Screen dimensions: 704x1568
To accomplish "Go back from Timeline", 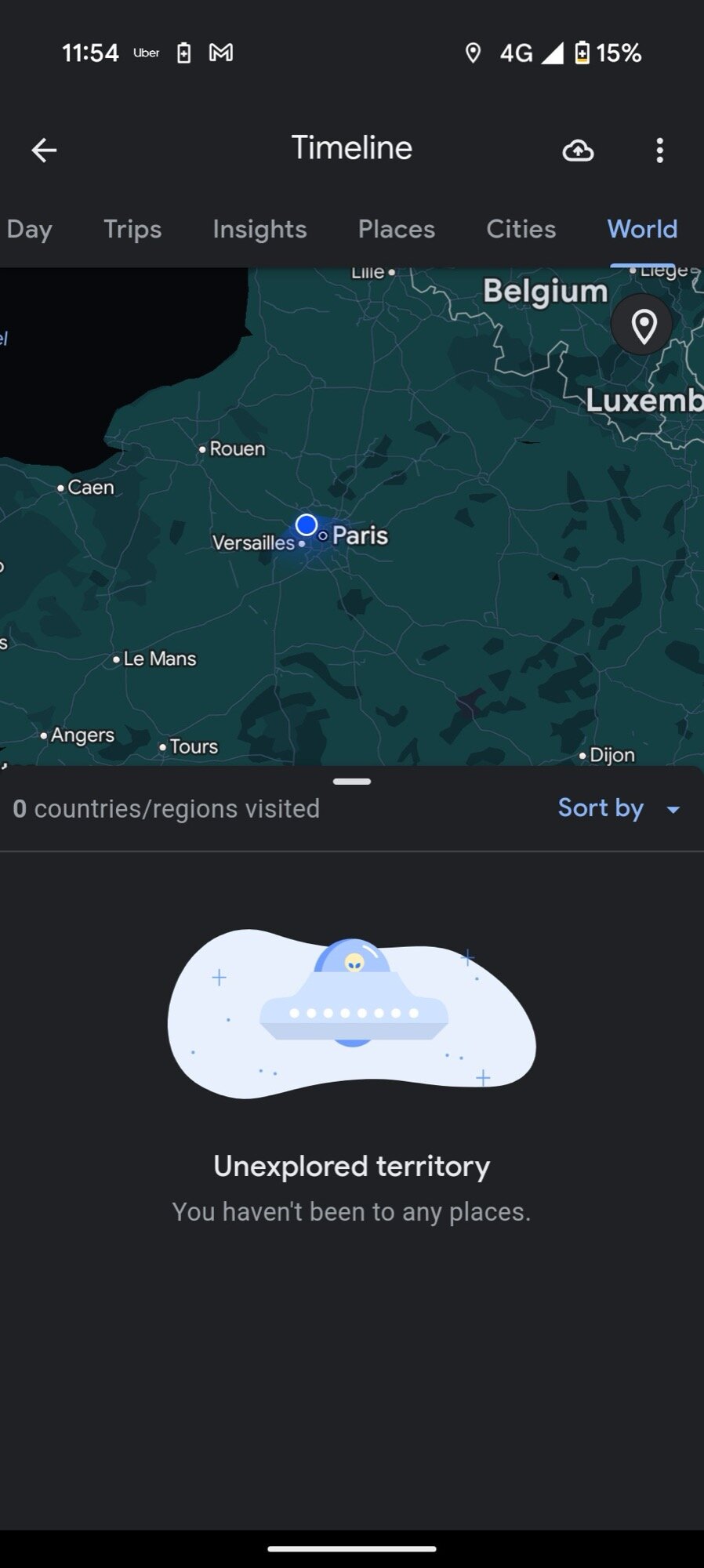I will point(44,150).
